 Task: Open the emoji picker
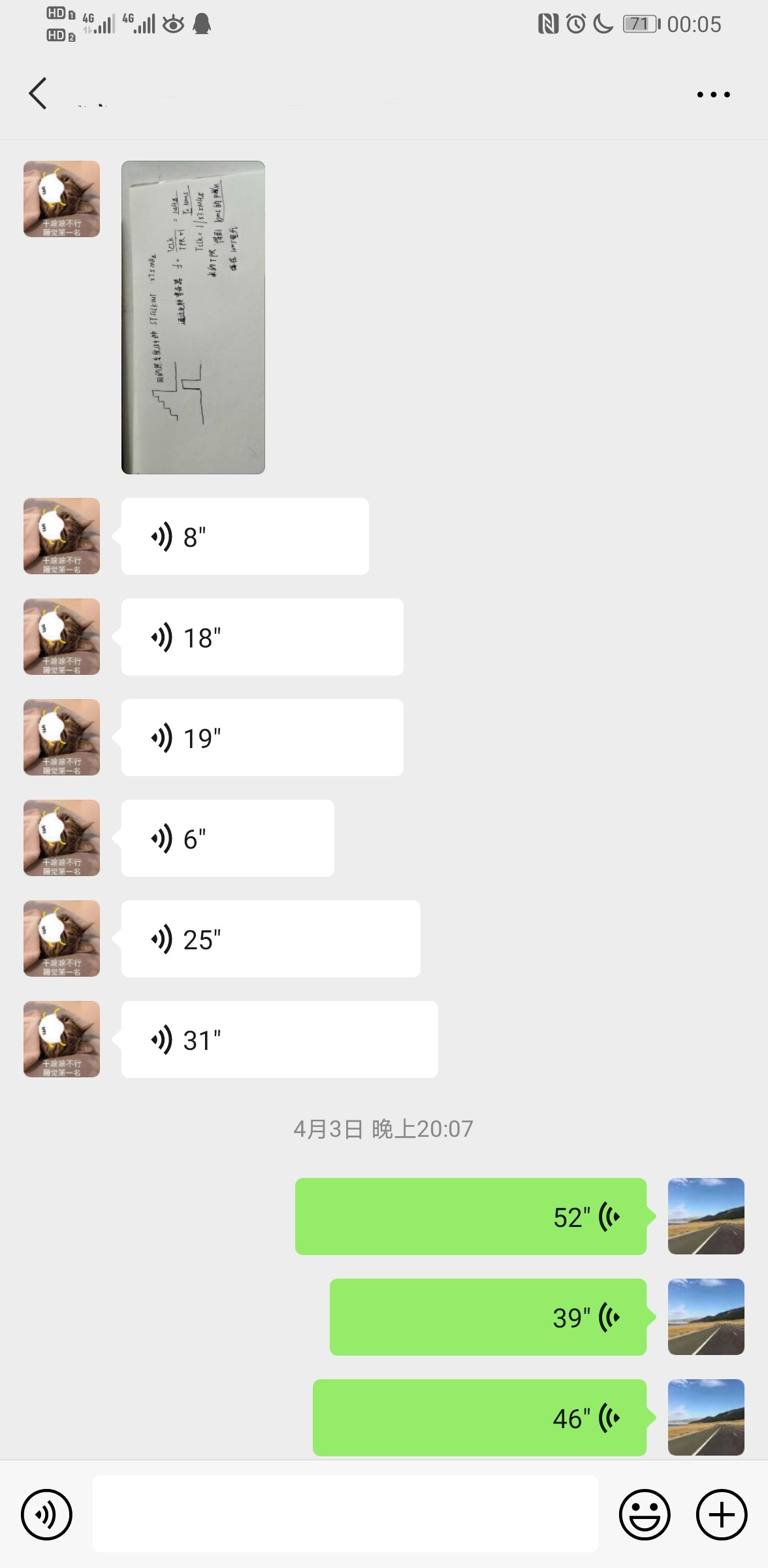coord(644,1514)
